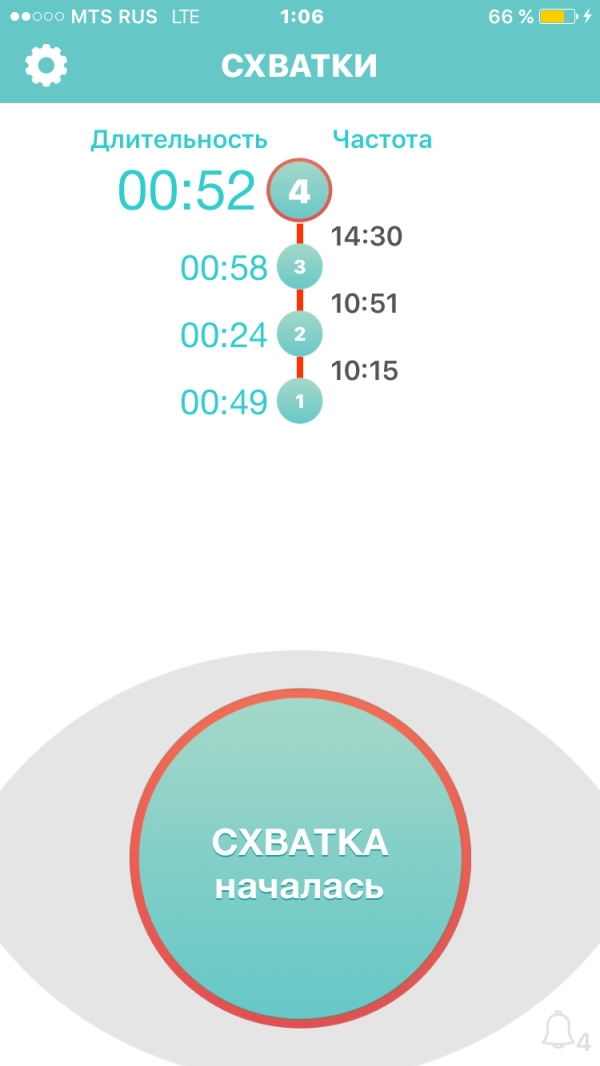600x1066 pixels.
Task: Select contraction marker 3
Action: pos(299,267)
